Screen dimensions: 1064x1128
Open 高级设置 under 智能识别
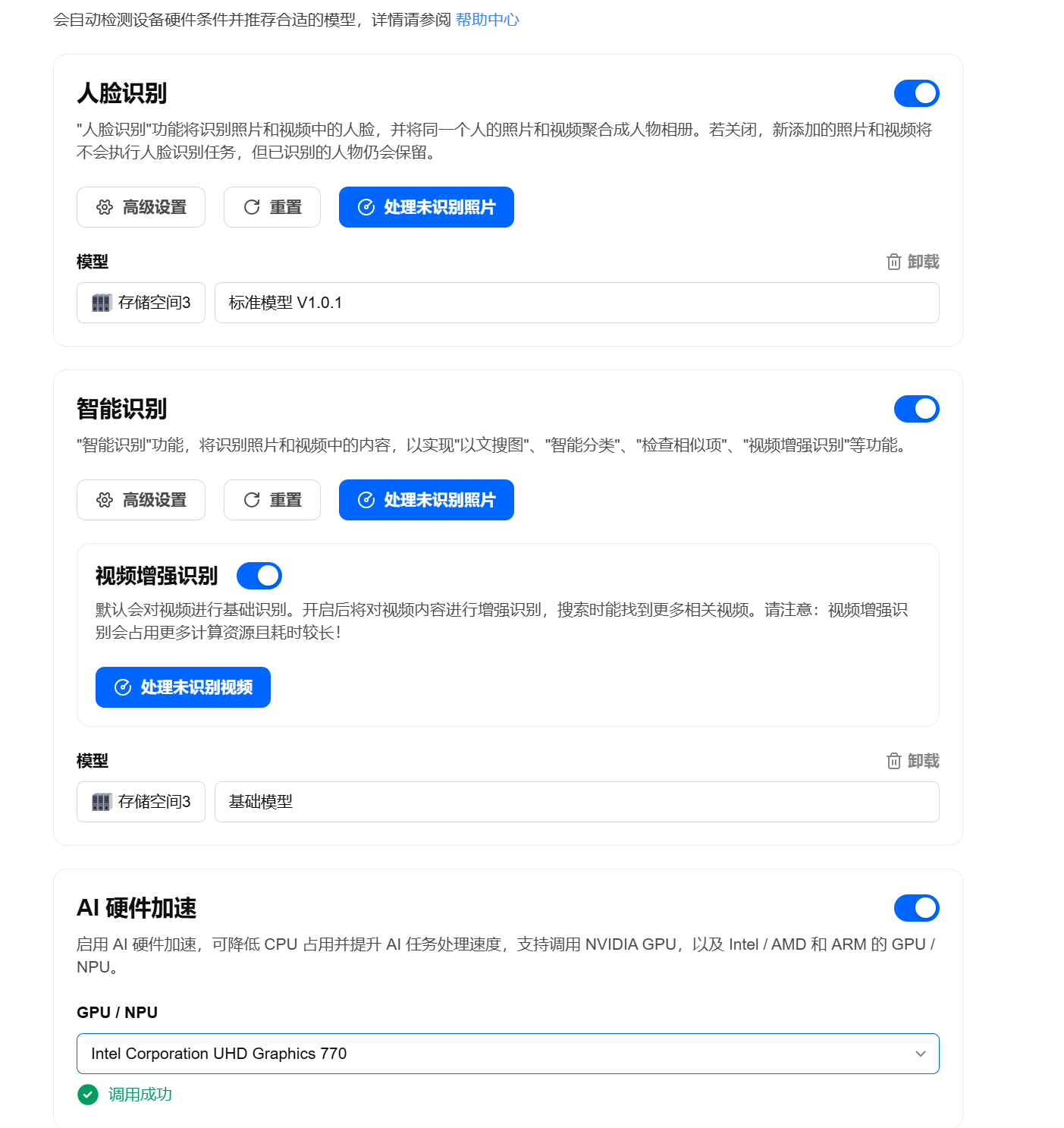coord(141,500)
